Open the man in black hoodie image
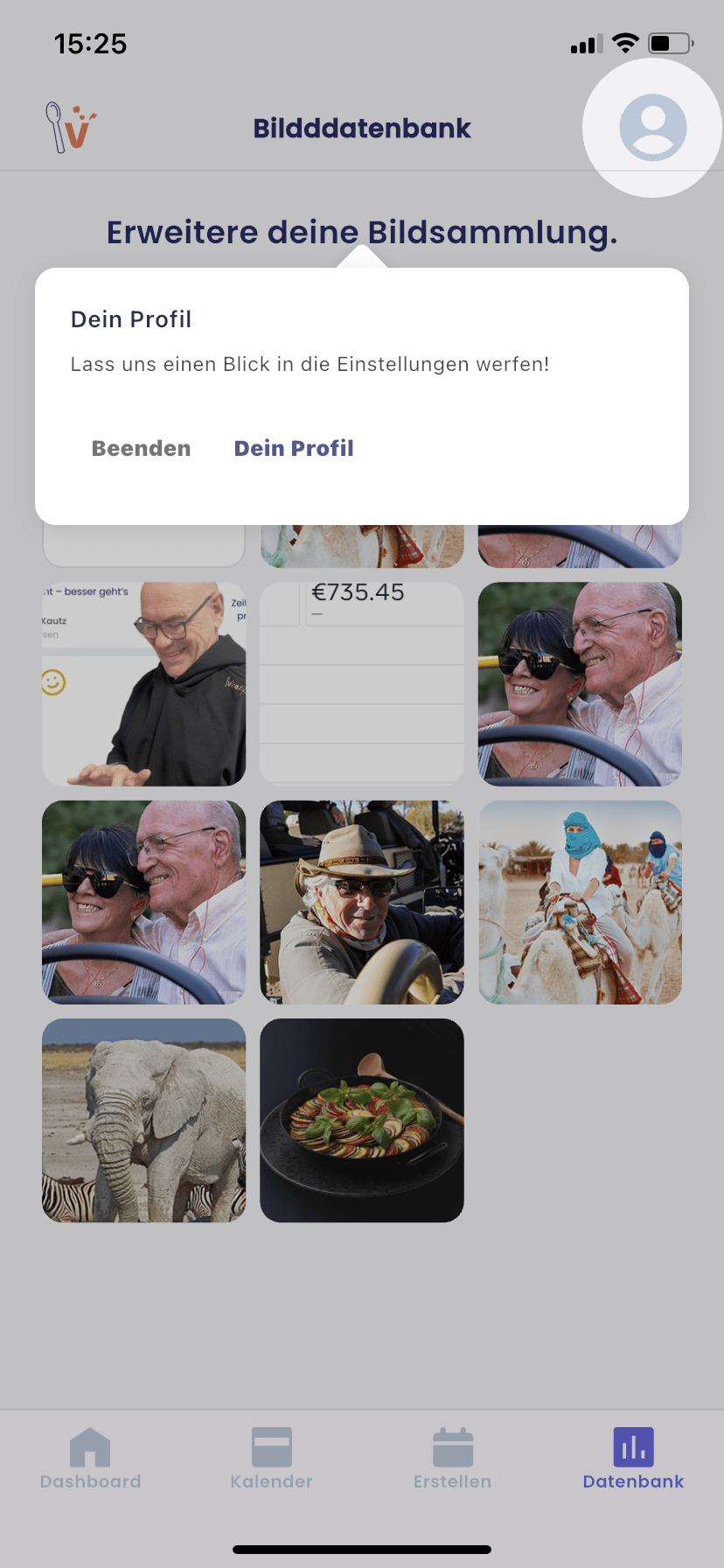 click(x=144, y=684)
